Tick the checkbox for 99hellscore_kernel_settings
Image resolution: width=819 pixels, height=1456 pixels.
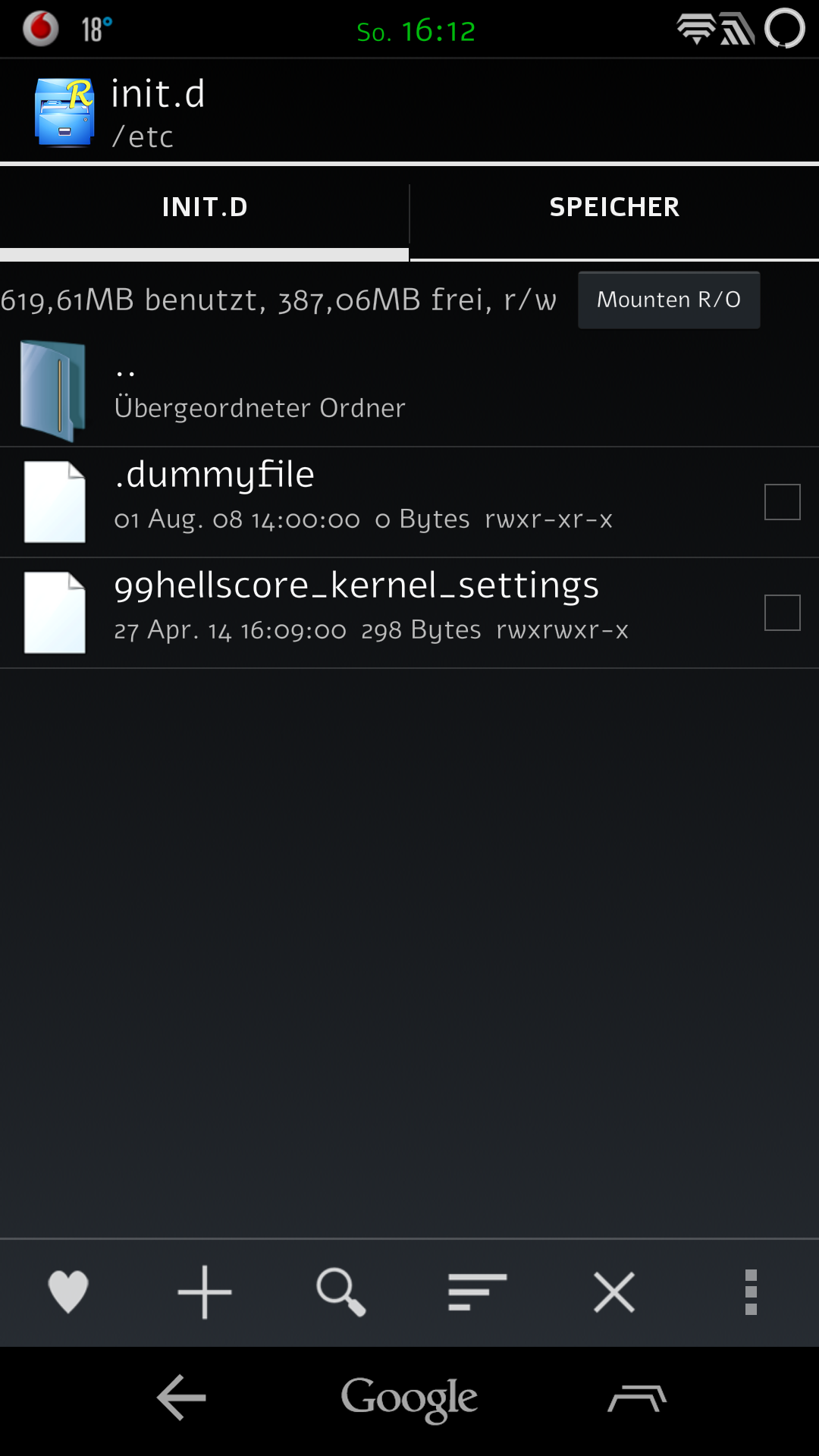coord(782,612)
